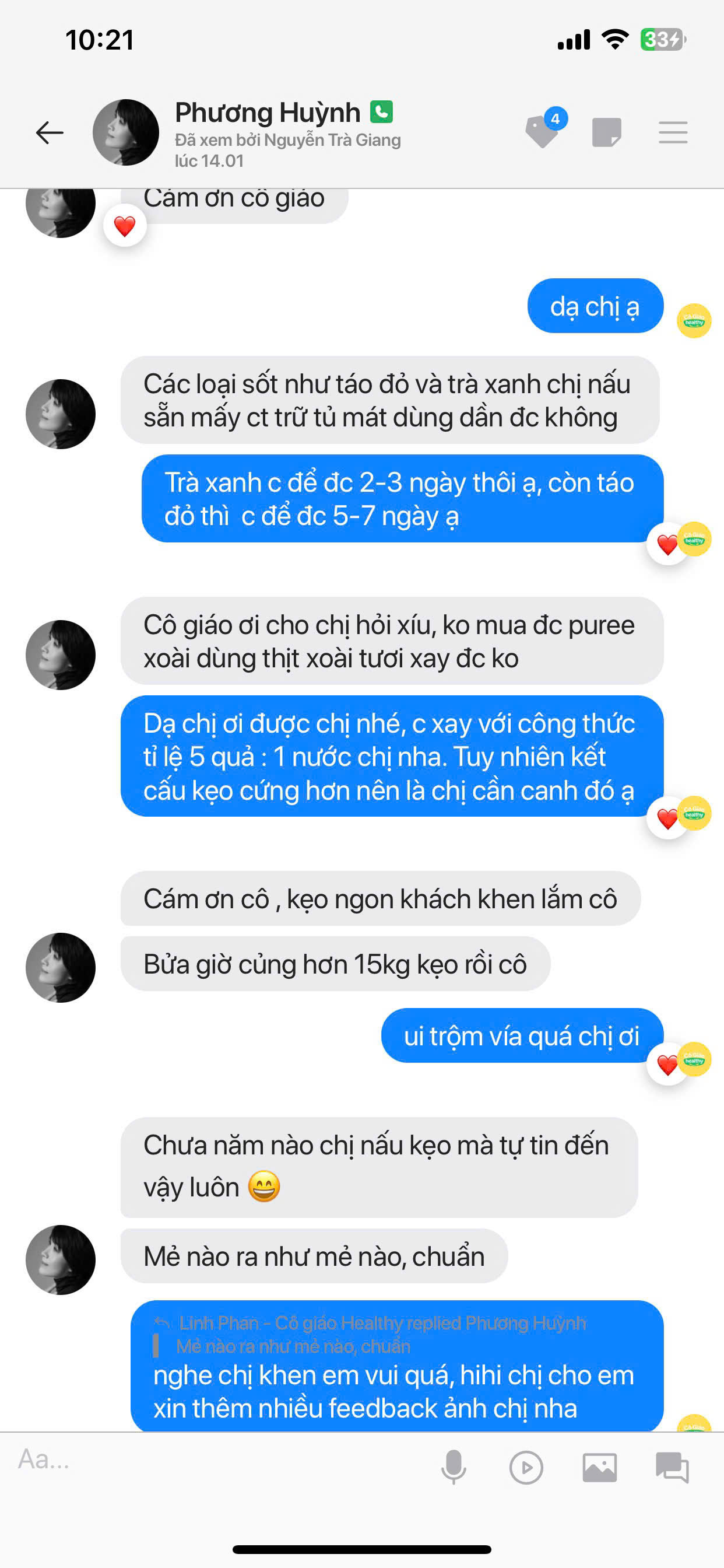Viewport: 724px width, 1568px height.
Task: Open Phương Huỳnh's profile picture
Action: [x=126, y=132]
